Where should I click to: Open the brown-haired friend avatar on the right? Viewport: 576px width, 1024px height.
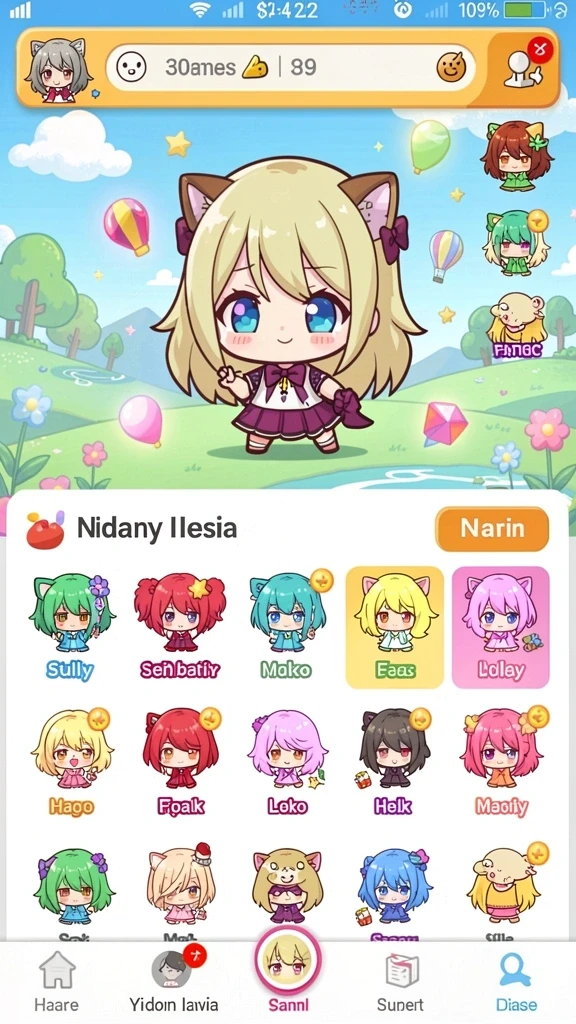(x=516, y=155)
